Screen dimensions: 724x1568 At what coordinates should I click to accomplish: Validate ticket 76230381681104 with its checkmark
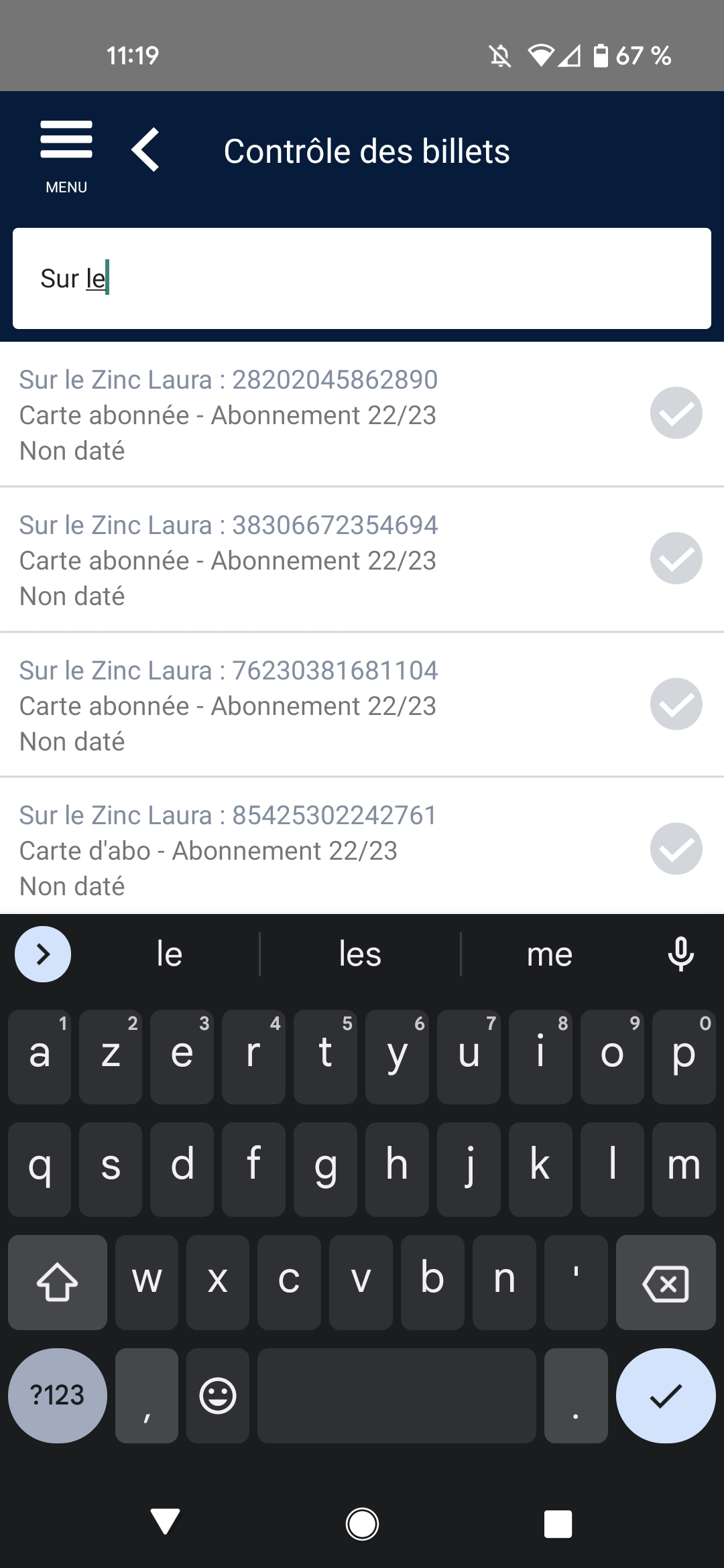click(x=675, y=704)
